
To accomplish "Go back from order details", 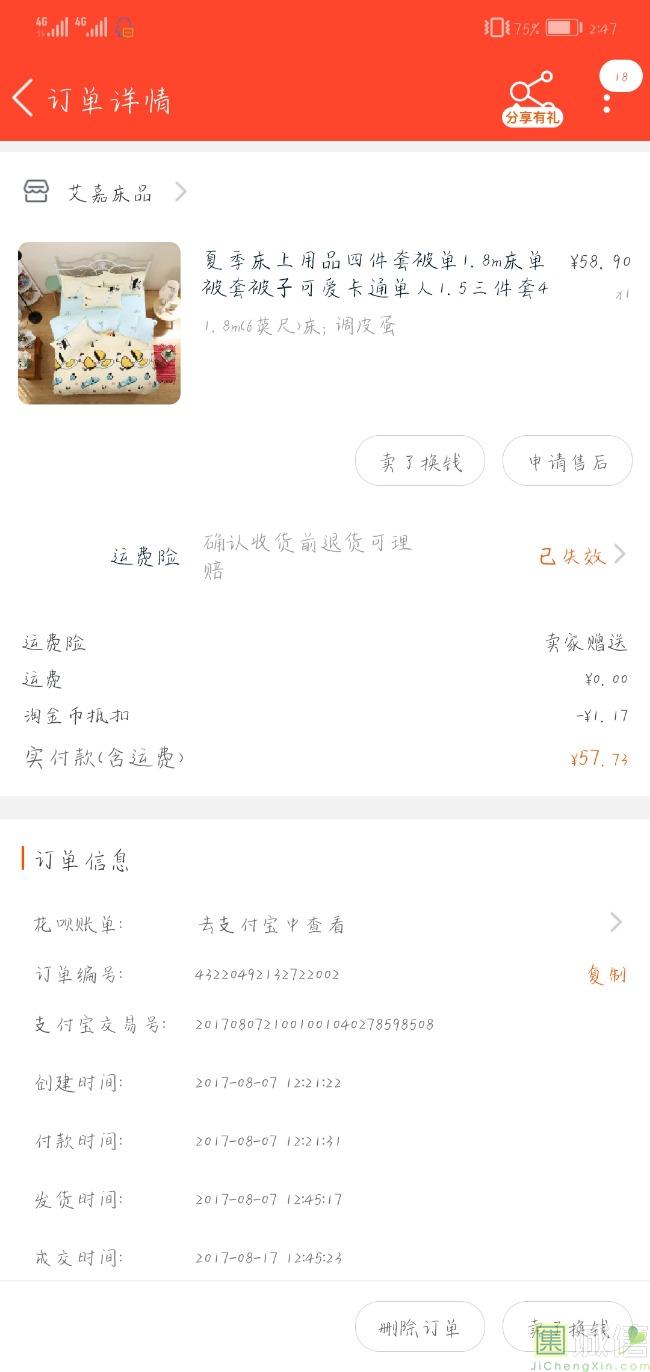I will [x=24, y=98].
